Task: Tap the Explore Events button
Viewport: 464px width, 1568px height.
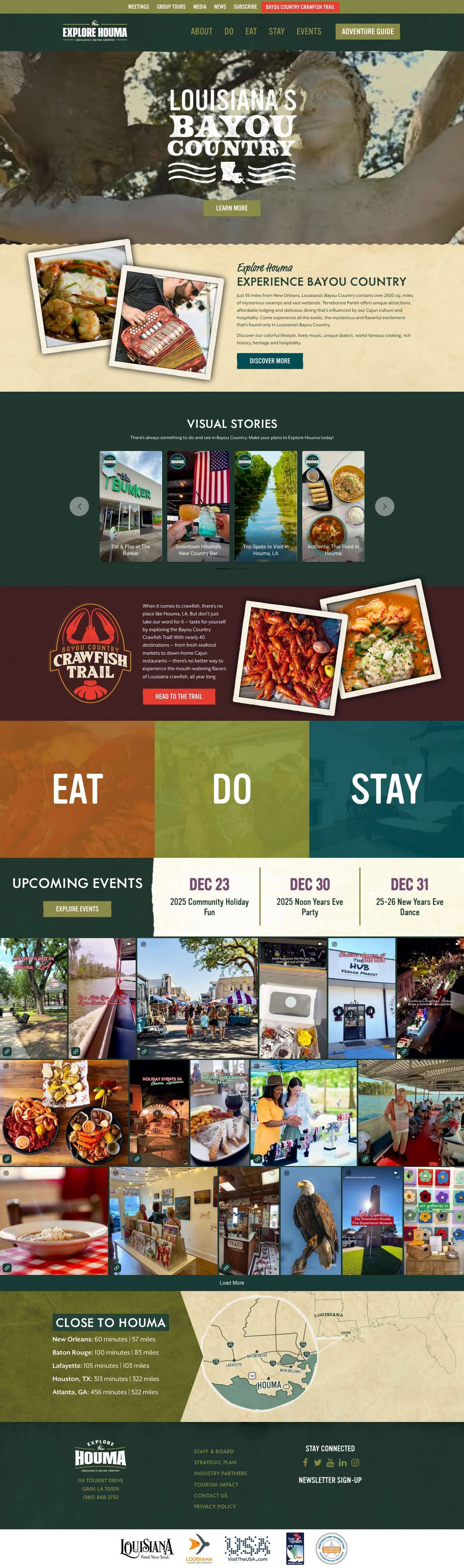Action: (77, 909)
